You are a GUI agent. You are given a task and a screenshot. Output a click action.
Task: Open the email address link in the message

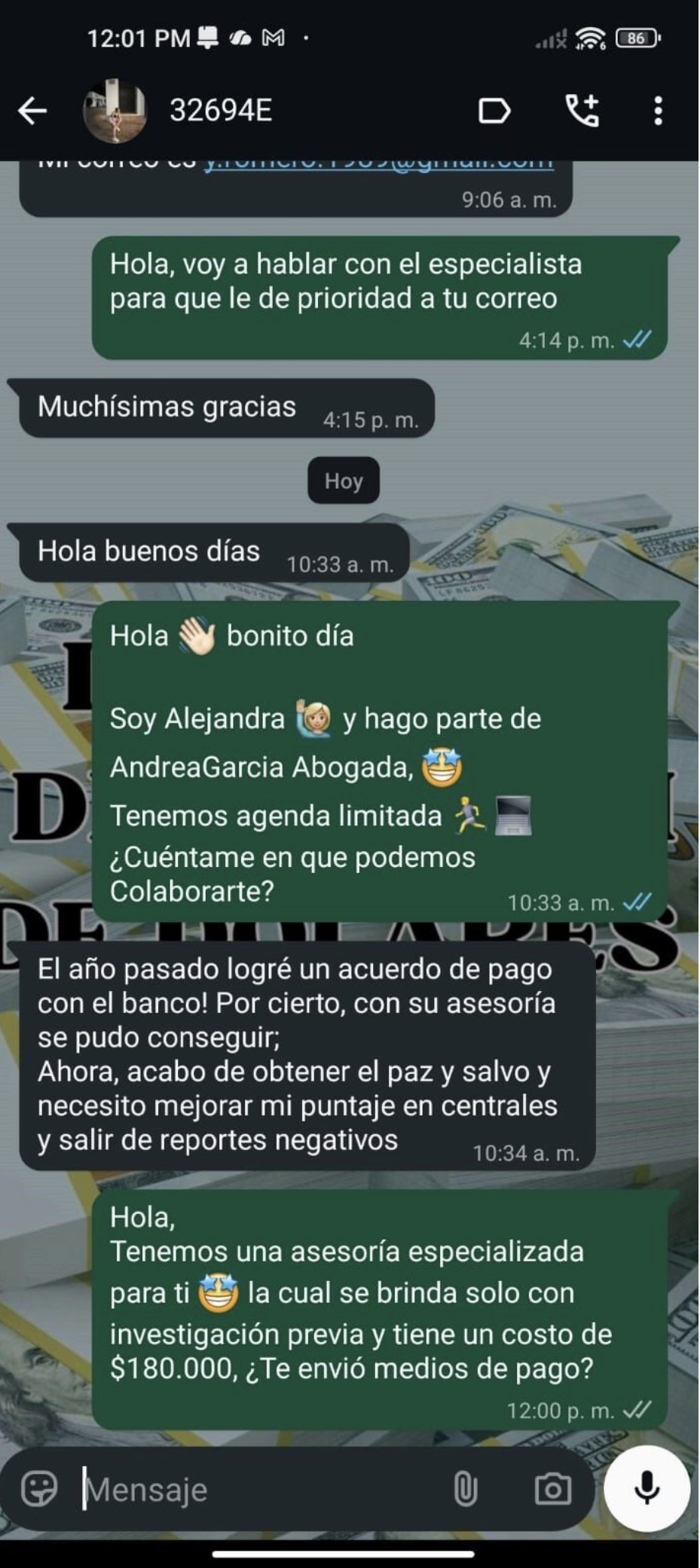coord(379,165)
